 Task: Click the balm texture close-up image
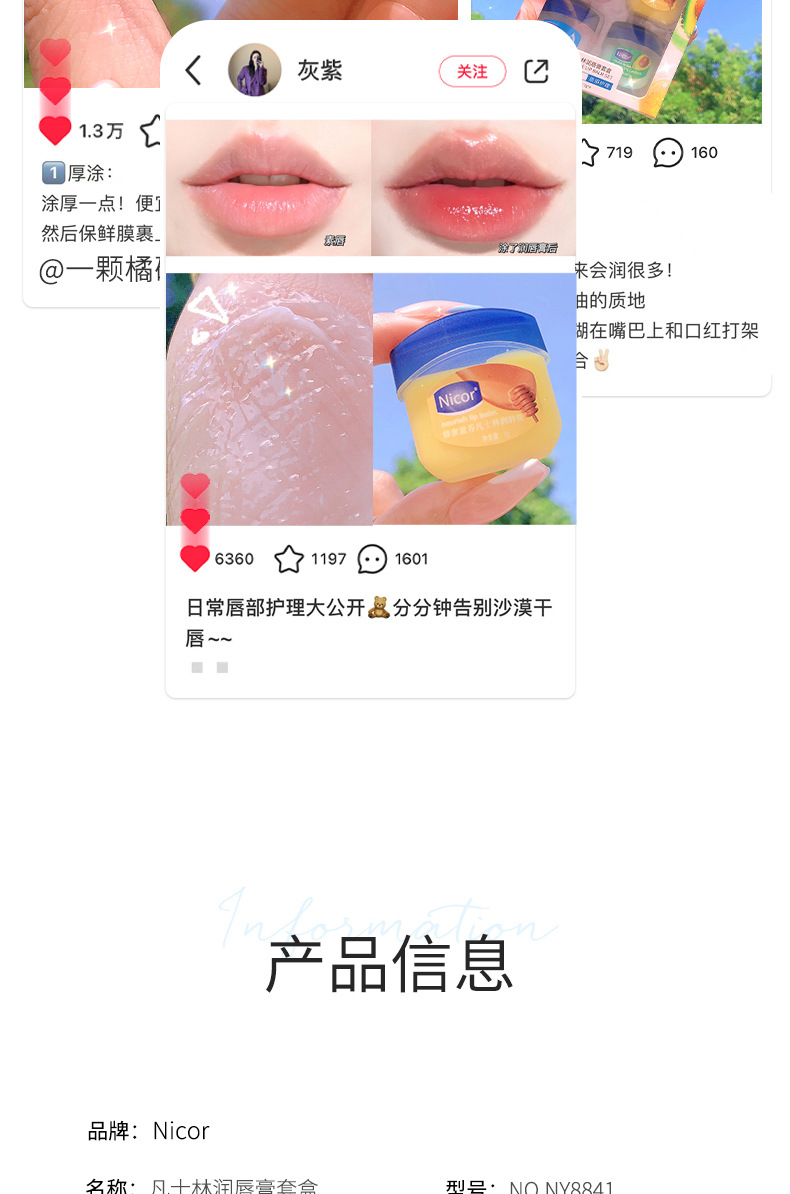click(x=269, y=399)
